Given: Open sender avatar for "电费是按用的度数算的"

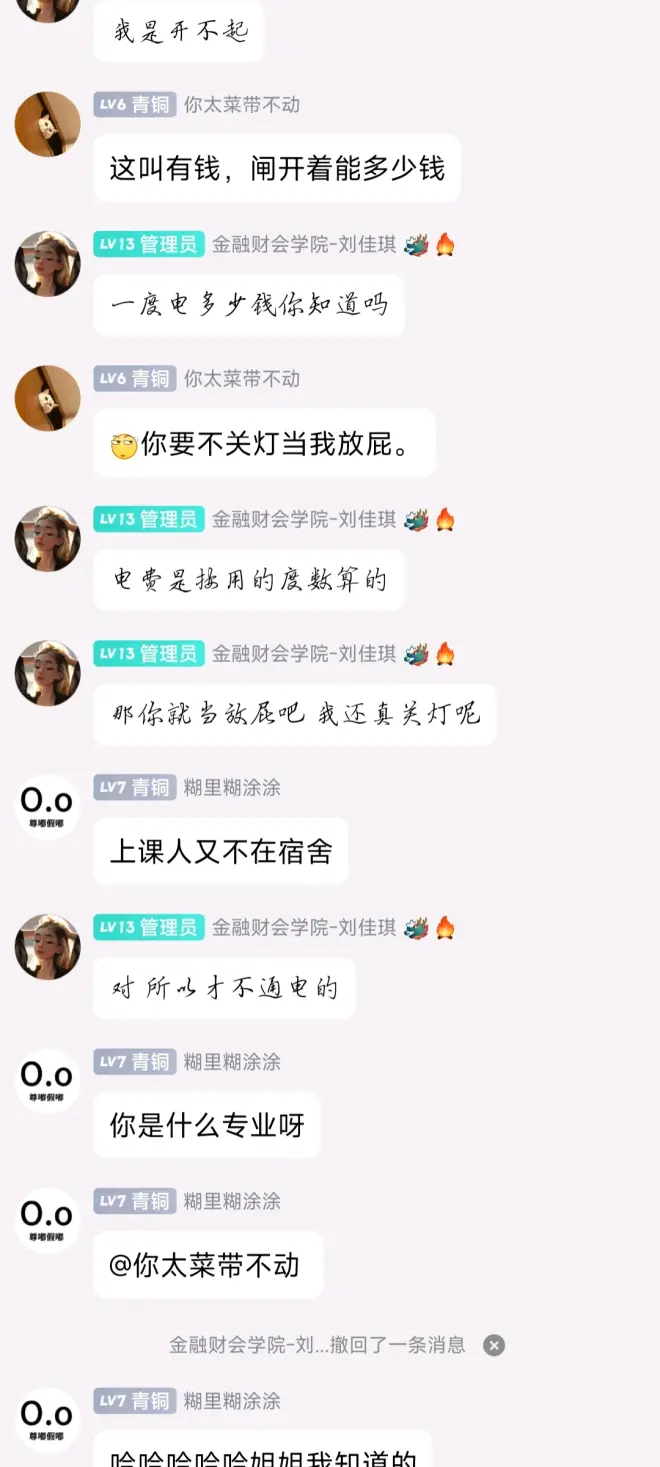Looking at the screenshot, I should 47,539.
